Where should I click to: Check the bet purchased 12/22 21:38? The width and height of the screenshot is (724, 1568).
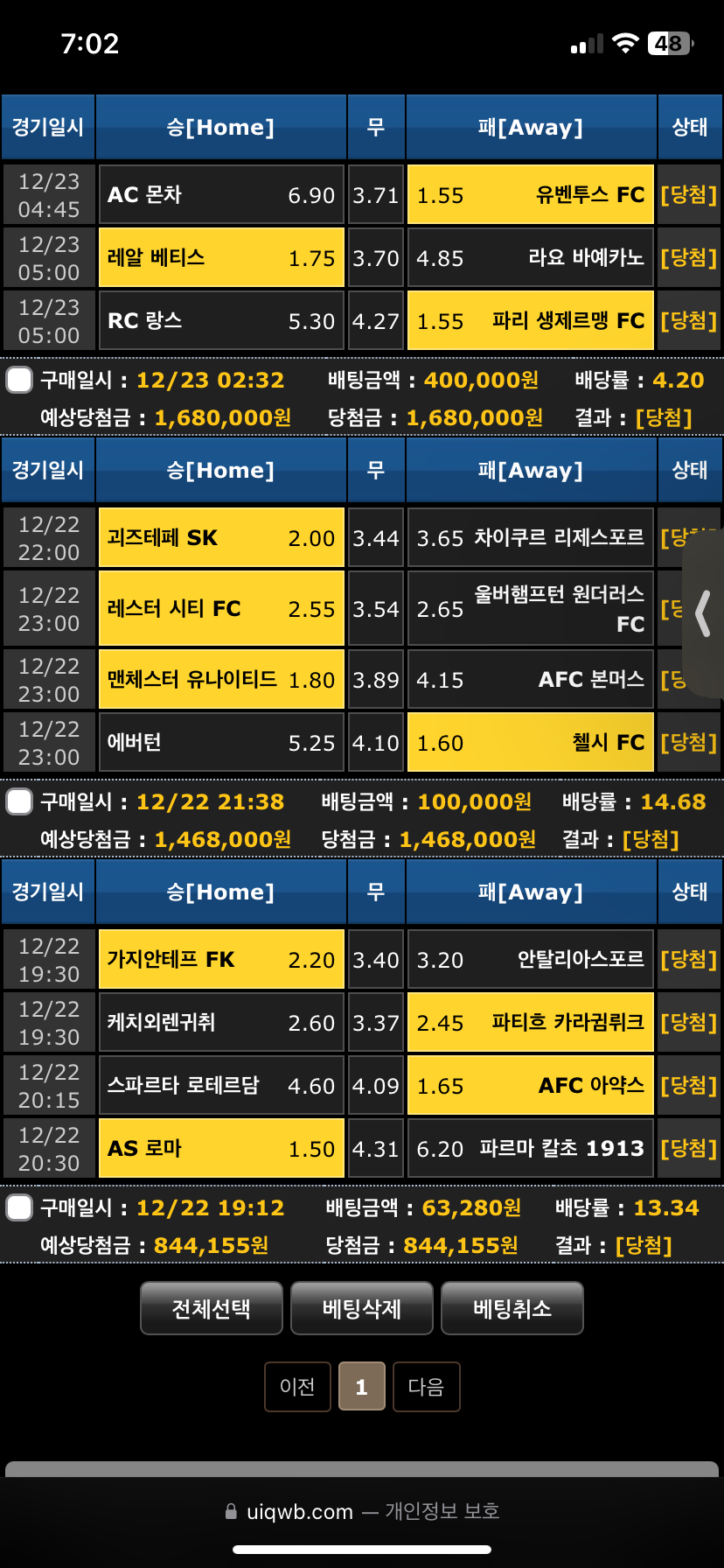coord(19,802)
